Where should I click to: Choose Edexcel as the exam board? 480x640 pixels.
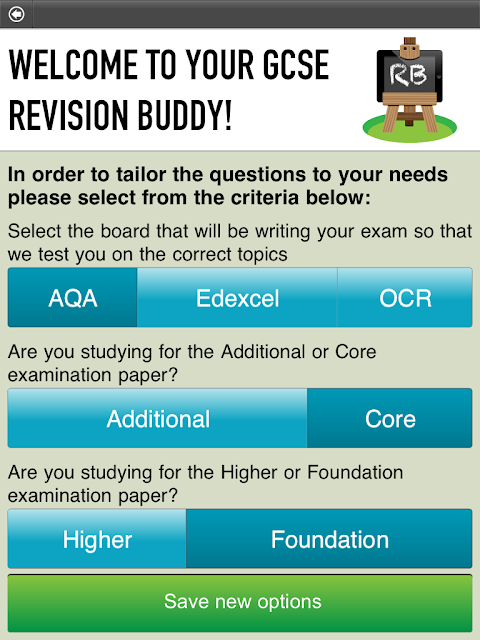pyautogui.click(x=237, y=298)
